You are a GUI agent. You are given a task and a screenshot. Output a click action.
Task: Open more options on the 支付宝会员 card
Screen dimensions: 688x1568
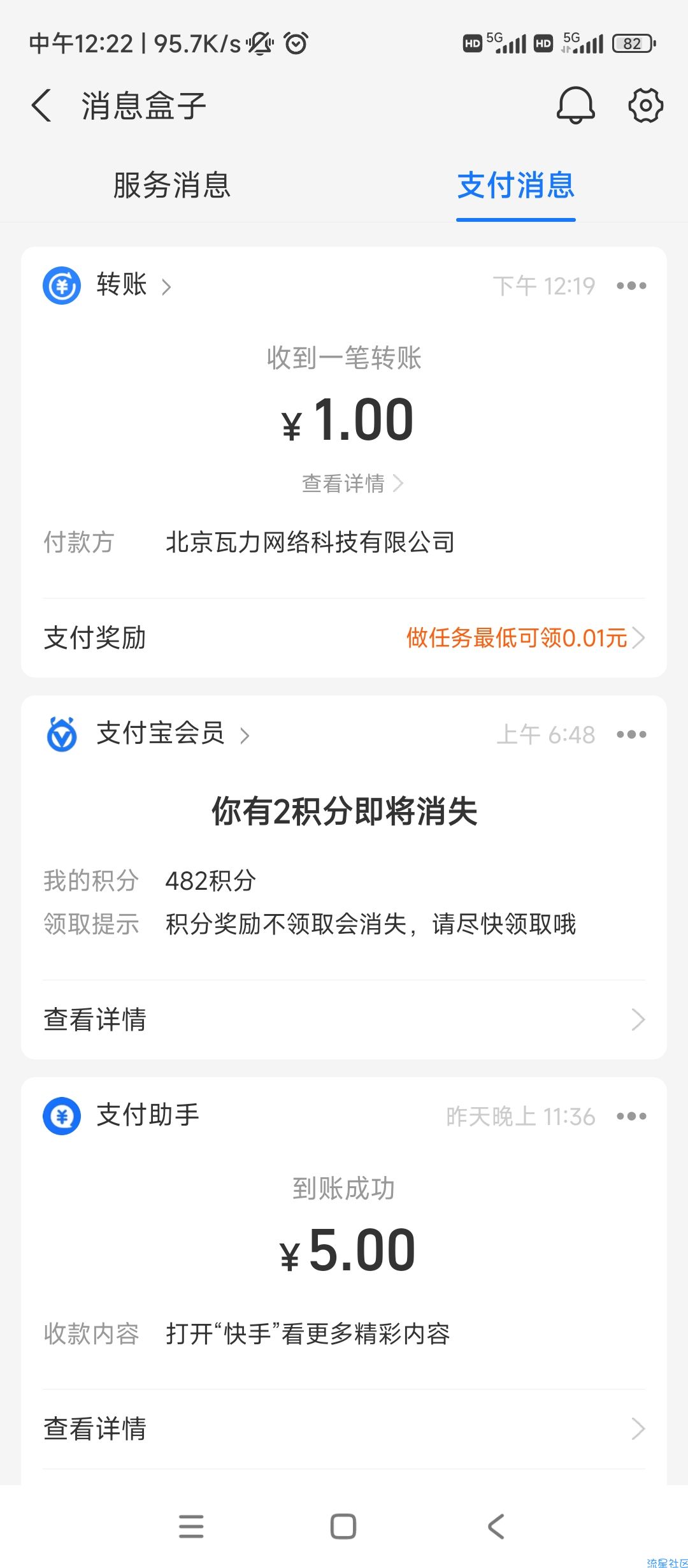tap(631, 734)
